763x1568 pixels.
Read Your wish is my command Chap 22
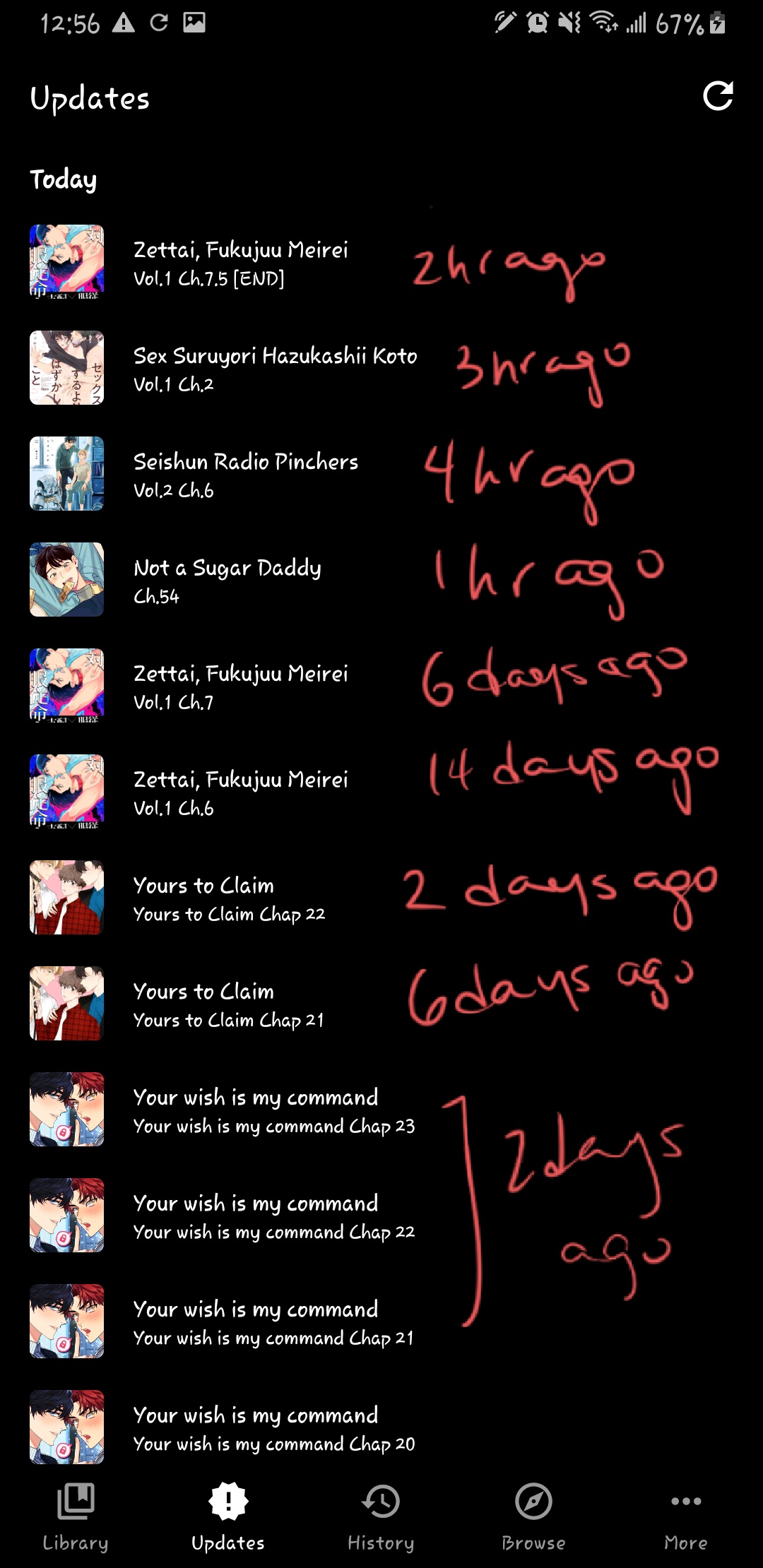[381, 1216]
